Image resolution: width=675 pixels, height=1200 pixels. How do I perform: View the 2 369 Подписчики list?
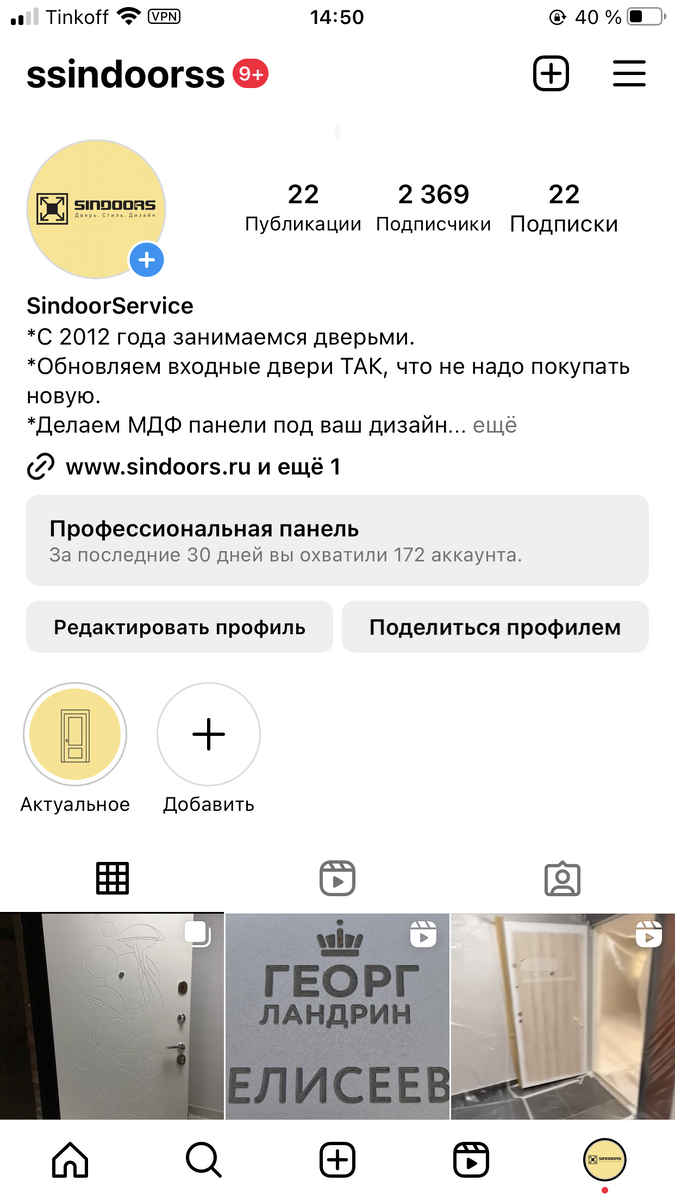tap(433, 208)
